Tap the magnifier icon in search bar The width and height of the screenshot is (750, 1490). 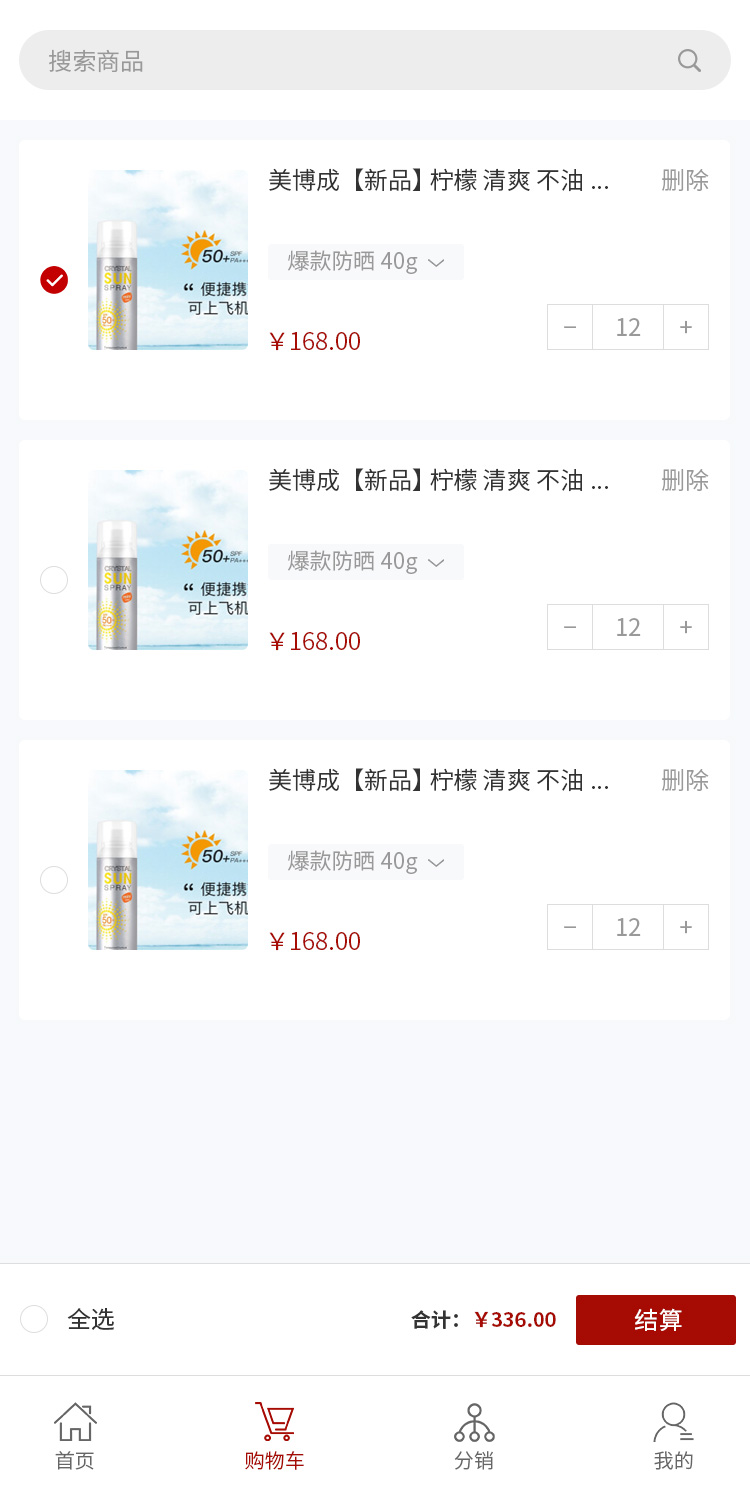coord(689,61)
